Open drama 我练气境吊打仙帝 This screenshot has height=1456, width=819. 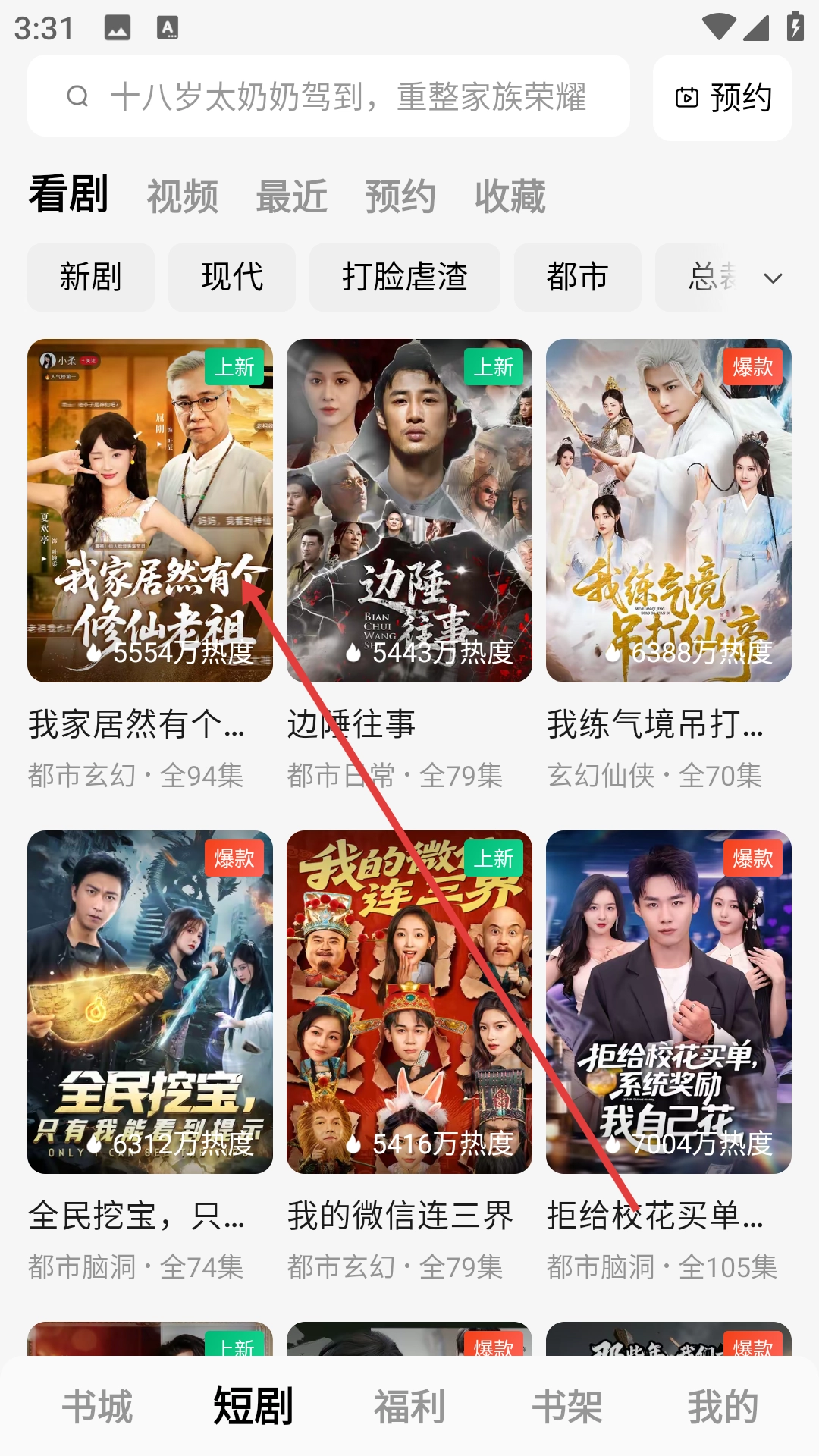668,510
